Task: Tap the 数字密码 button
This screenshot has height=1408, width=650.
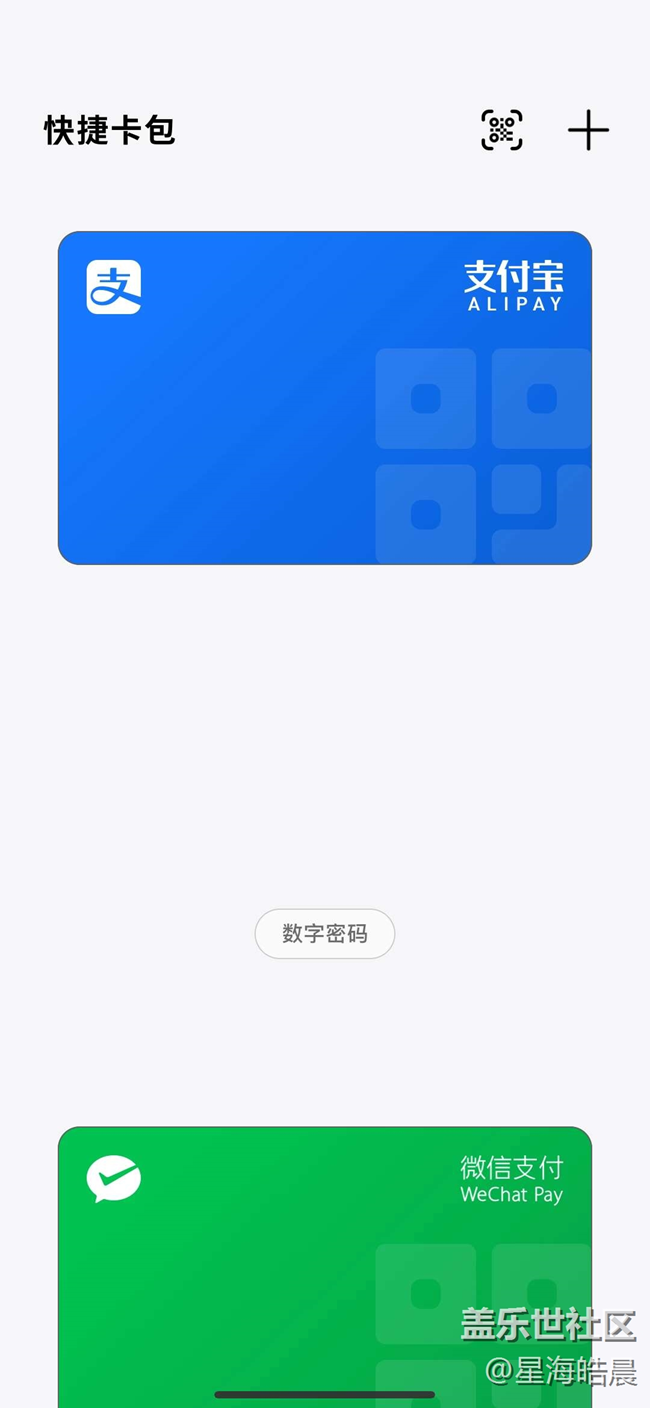Action: pyautogui.click(x=325, y=934)
